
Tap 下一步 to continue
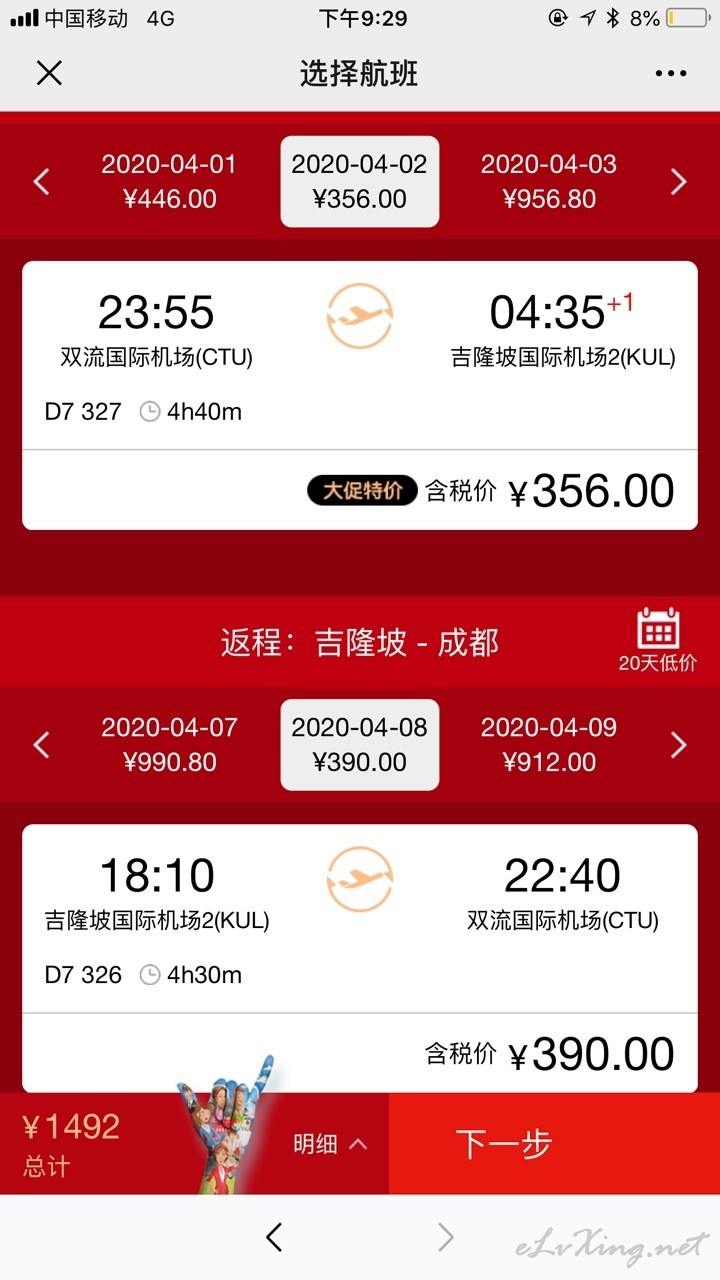pyautogui.click(x=554, y=1144)
